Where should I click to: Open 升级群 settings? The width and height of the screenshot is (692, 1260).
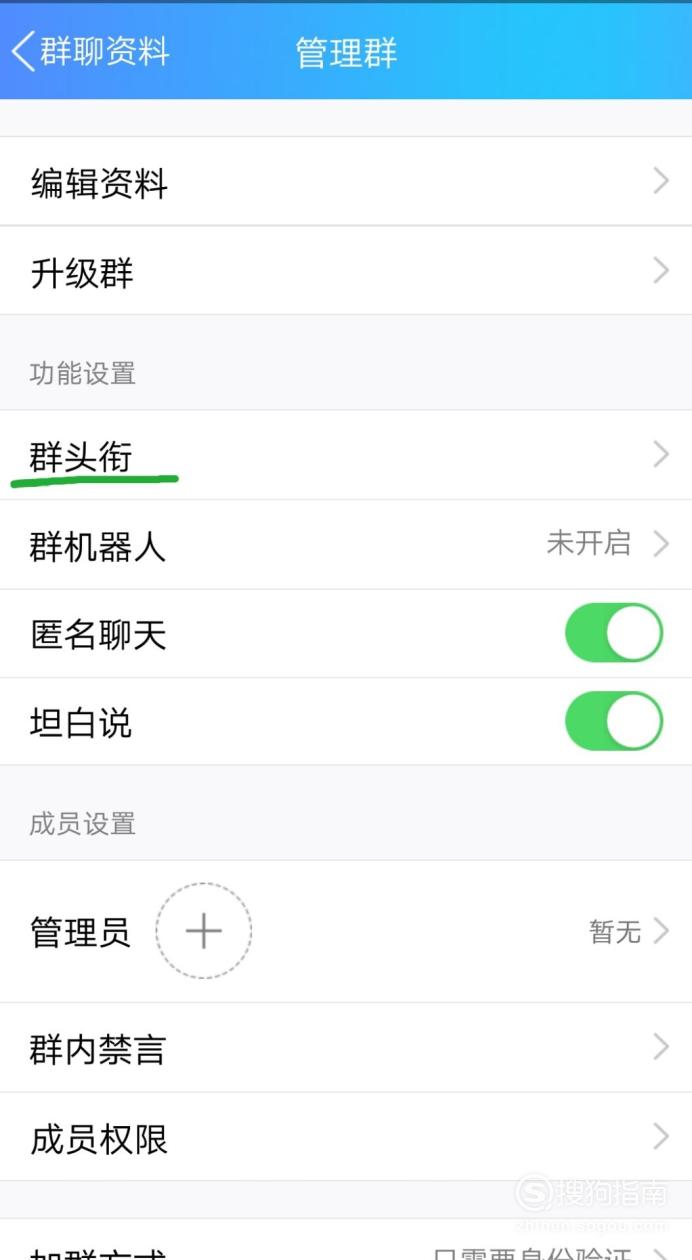[x=346, y=271]
